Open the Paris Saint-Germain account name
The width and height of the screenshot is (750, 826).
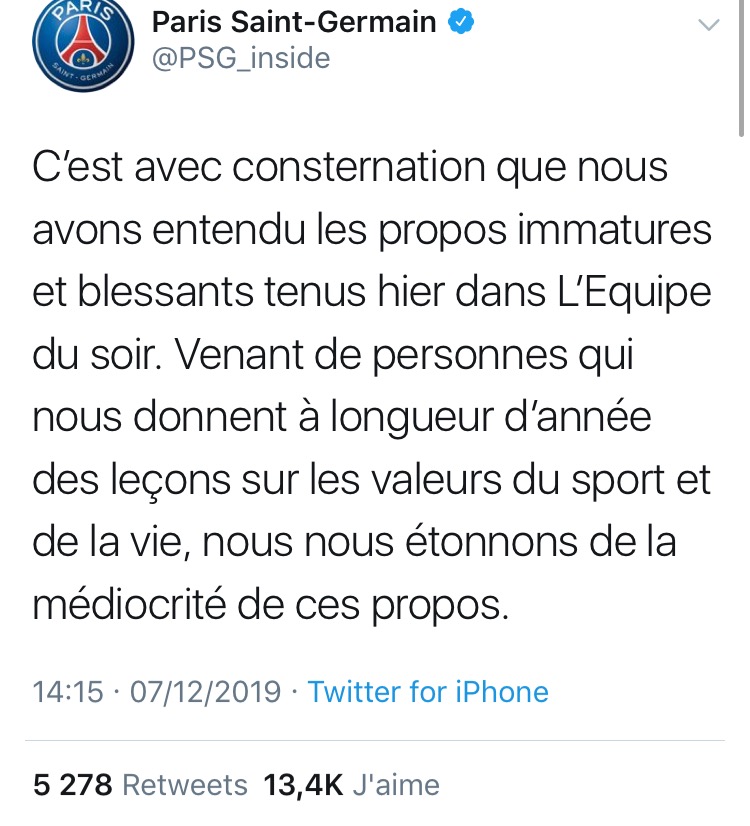[x=293, y=22]
